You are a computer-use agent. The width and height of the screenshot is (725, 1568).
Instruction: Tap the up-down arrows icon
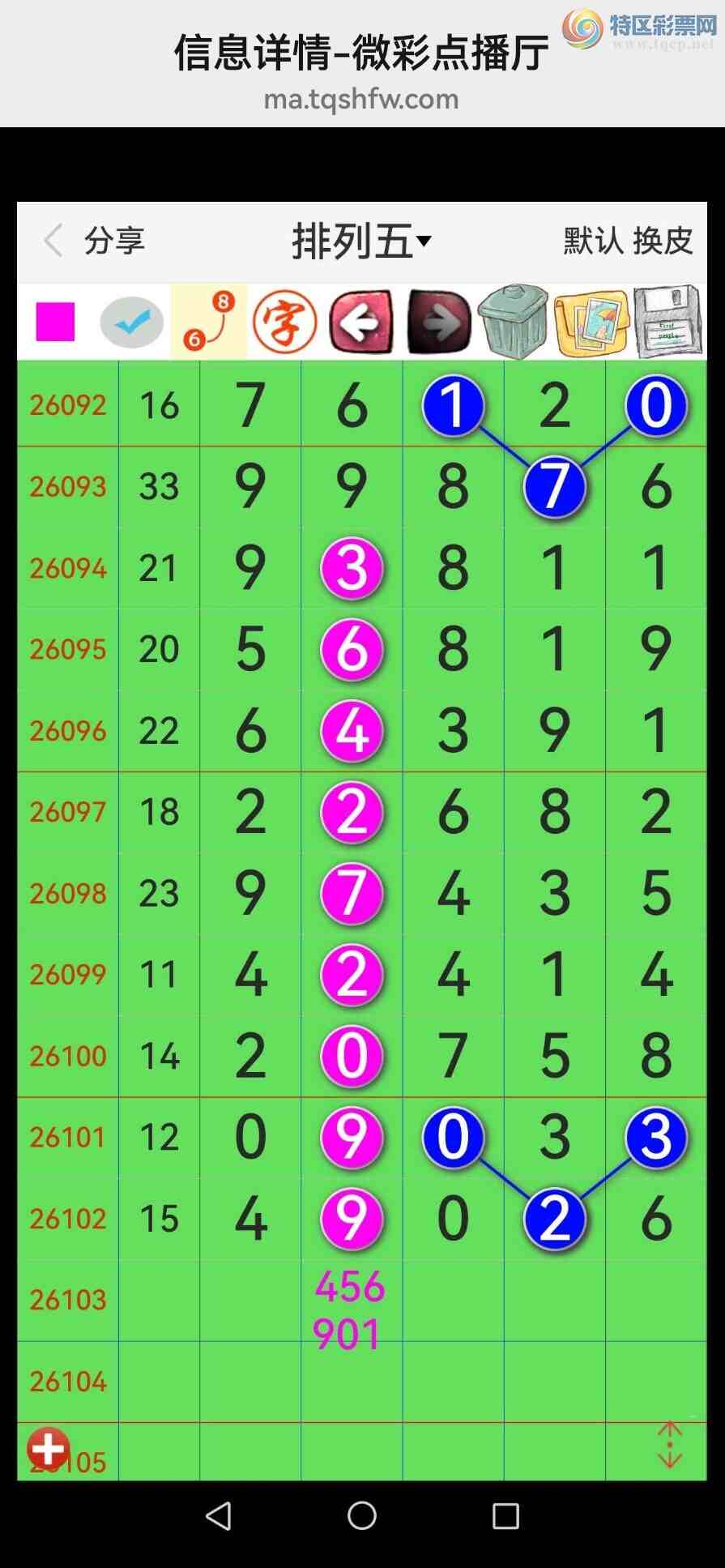669,1444
